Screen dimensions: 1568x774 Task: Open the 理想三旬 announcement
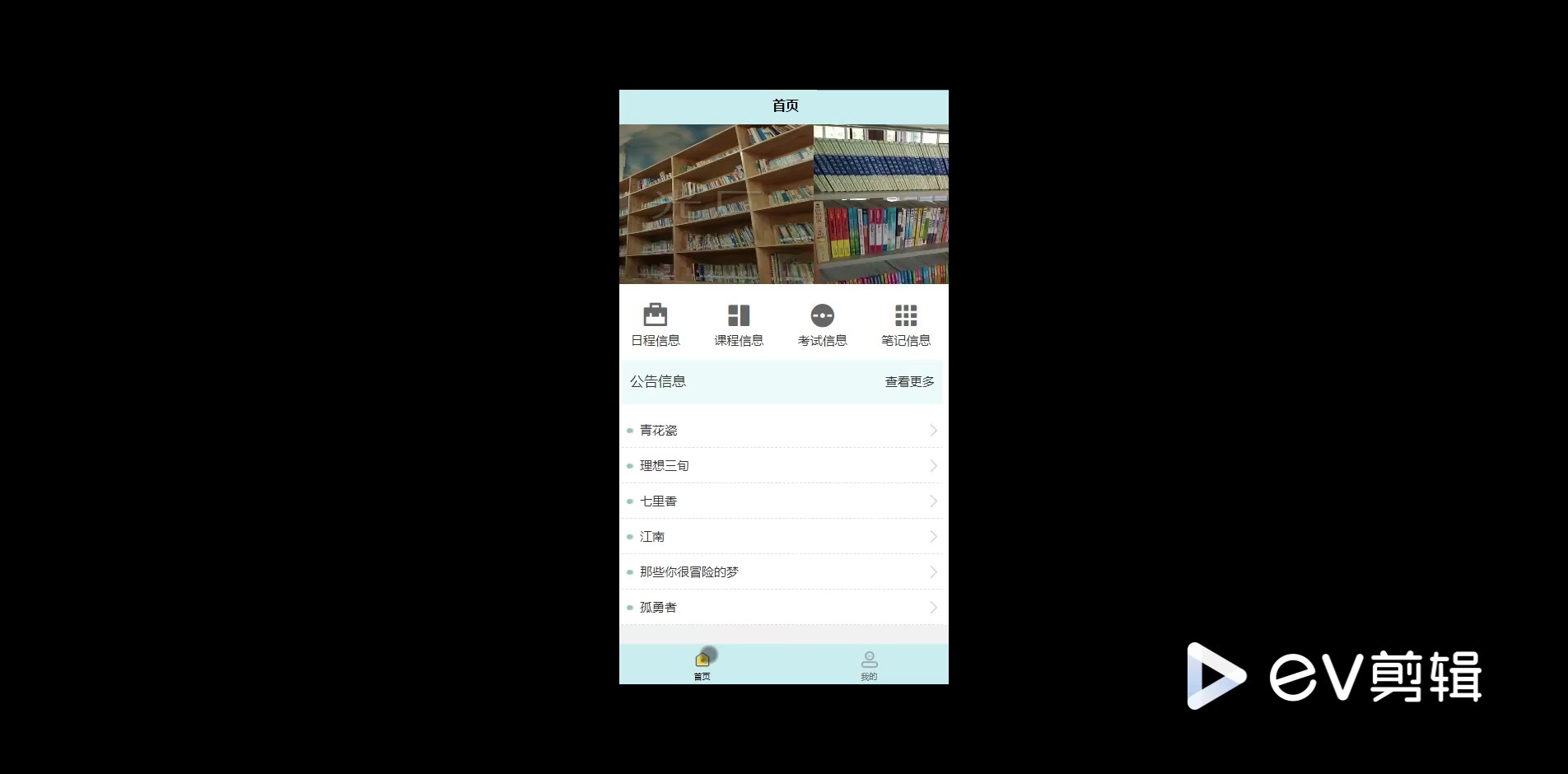point(782,466)
